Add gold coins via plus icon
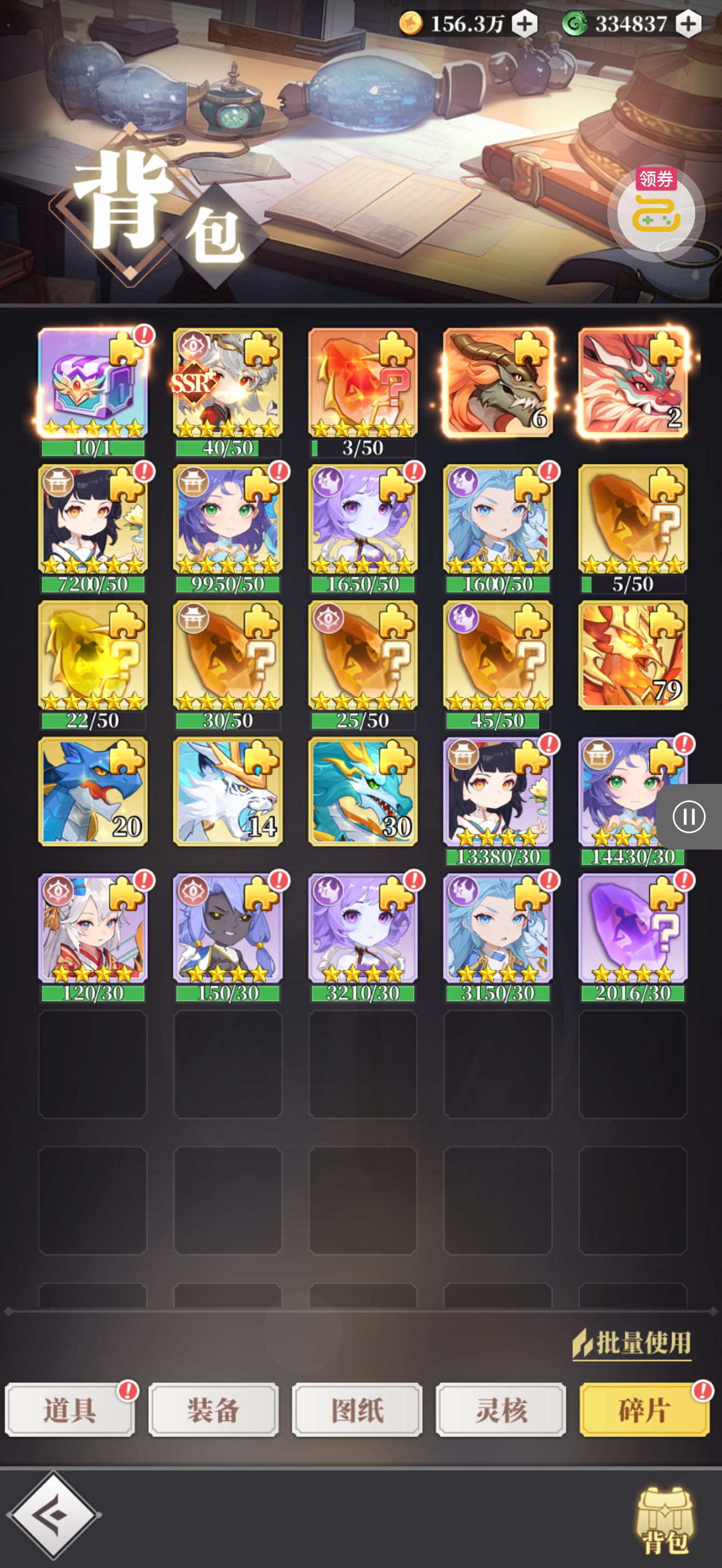The image size is (722, 1568). coord(524,24)
